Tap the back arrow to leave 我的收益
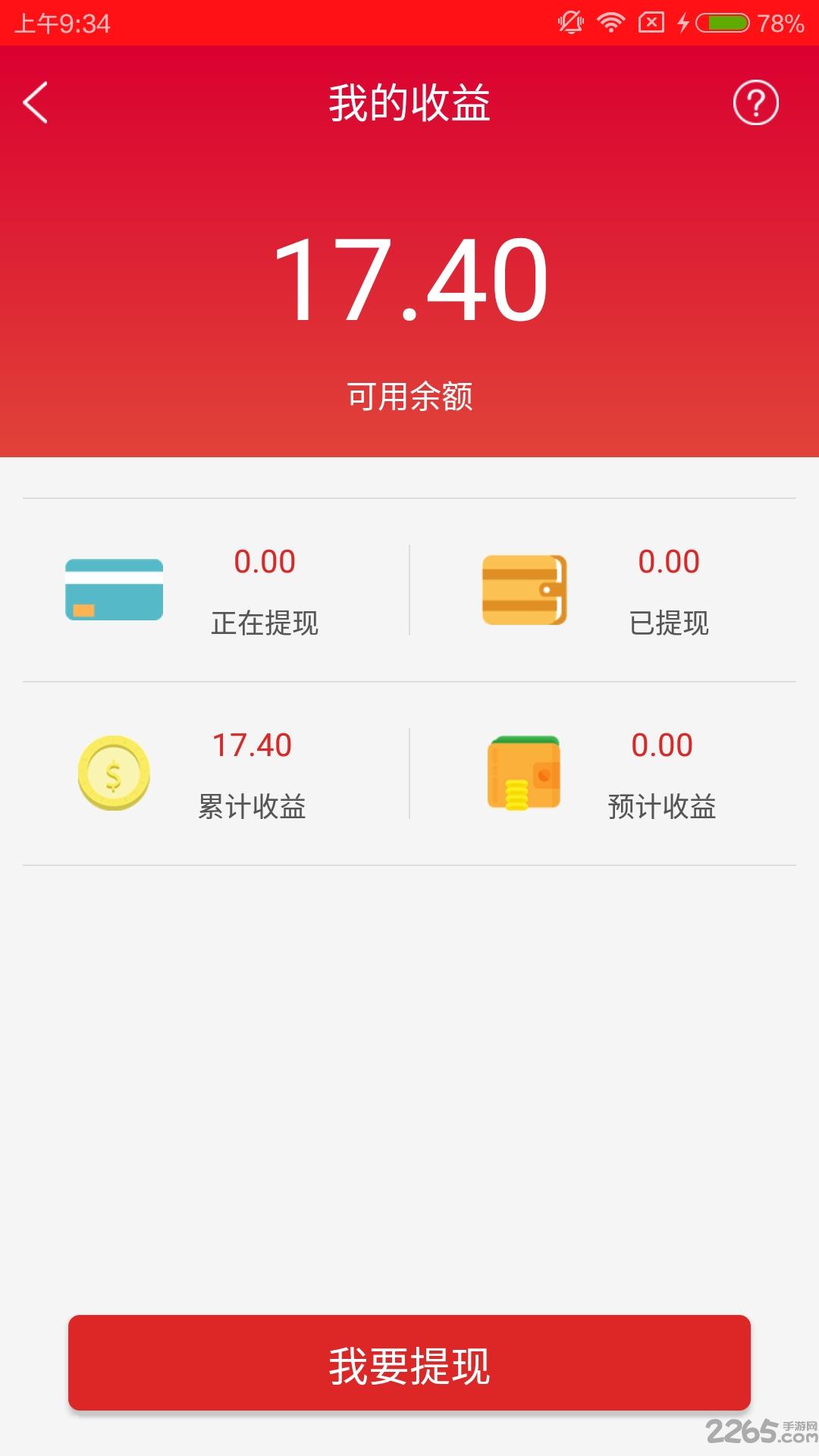This screenshot has width=819, height=1456. click(36, 104)
